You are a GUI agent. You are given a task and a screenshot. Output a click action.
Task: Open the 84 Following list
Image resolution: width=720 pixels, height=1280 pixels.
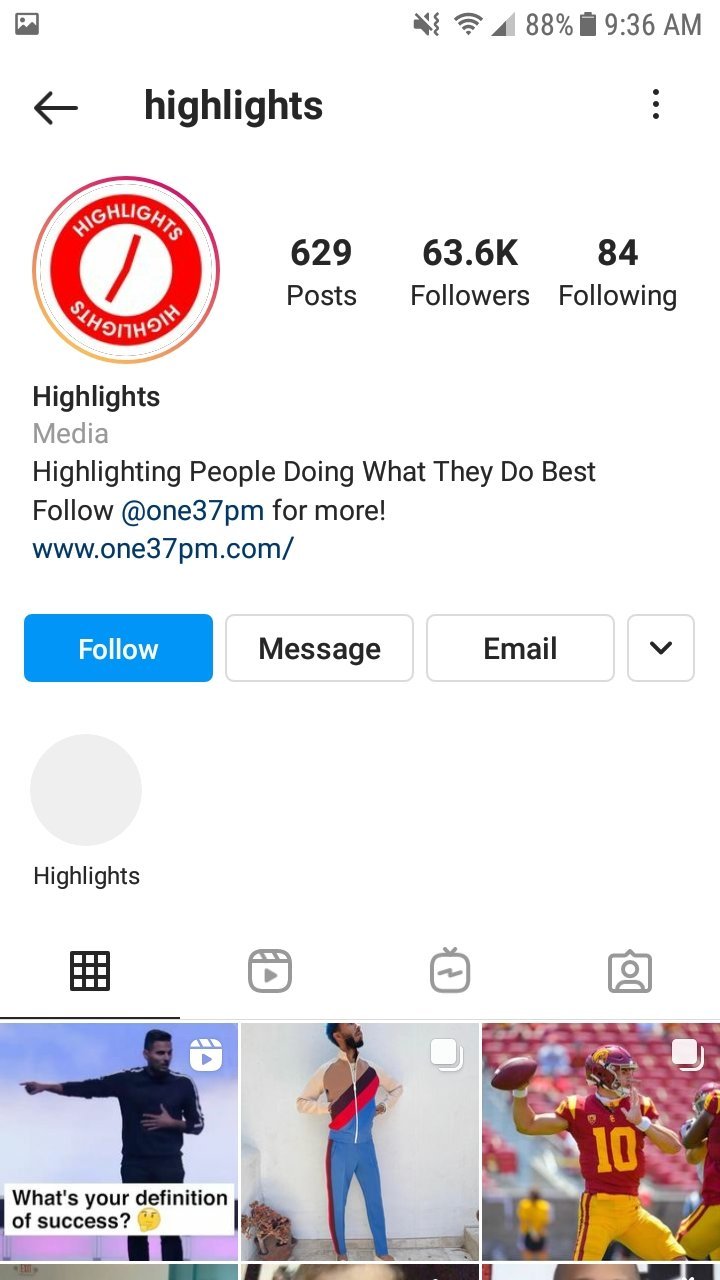pyautogui.click(x=617, y=272)
